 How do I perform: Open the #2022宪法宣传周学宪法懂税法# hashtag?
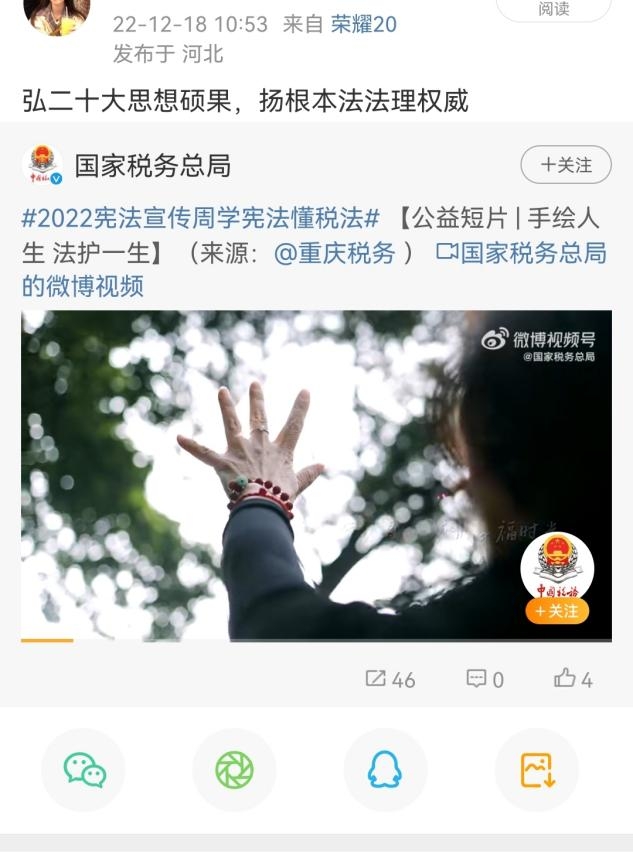click(x=200, y=220)
